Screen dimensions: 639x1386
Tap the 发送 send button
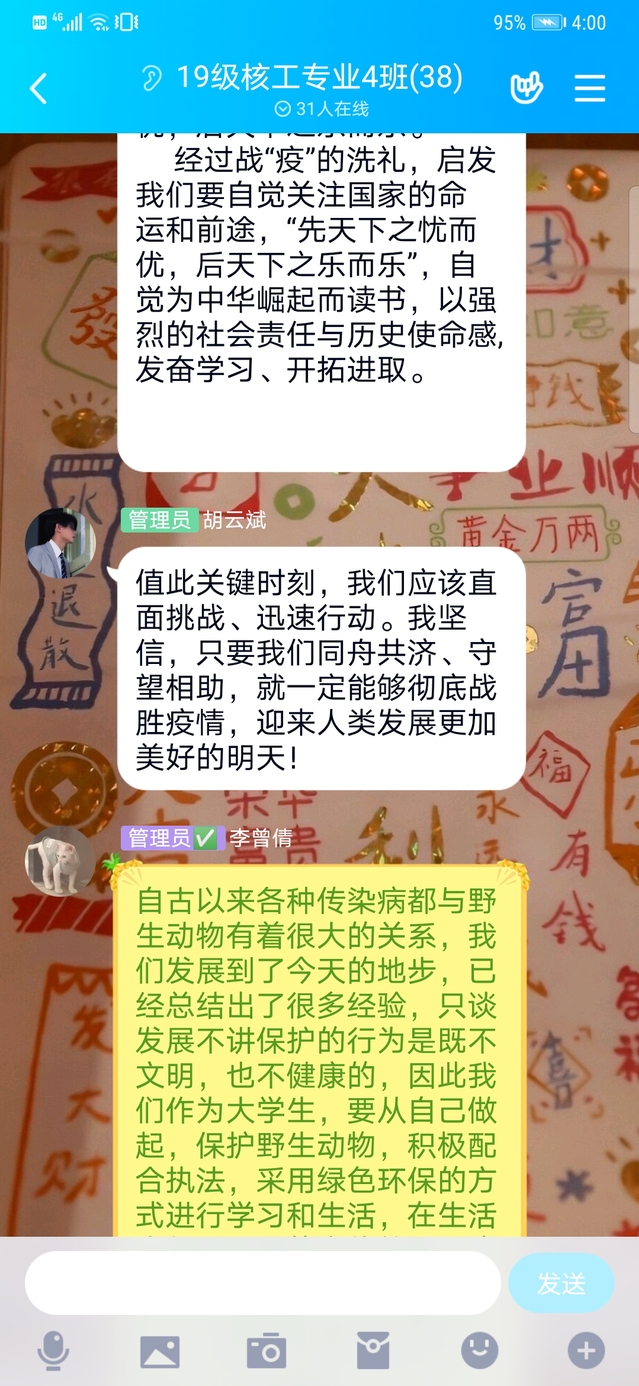(x=561, y=1283)
